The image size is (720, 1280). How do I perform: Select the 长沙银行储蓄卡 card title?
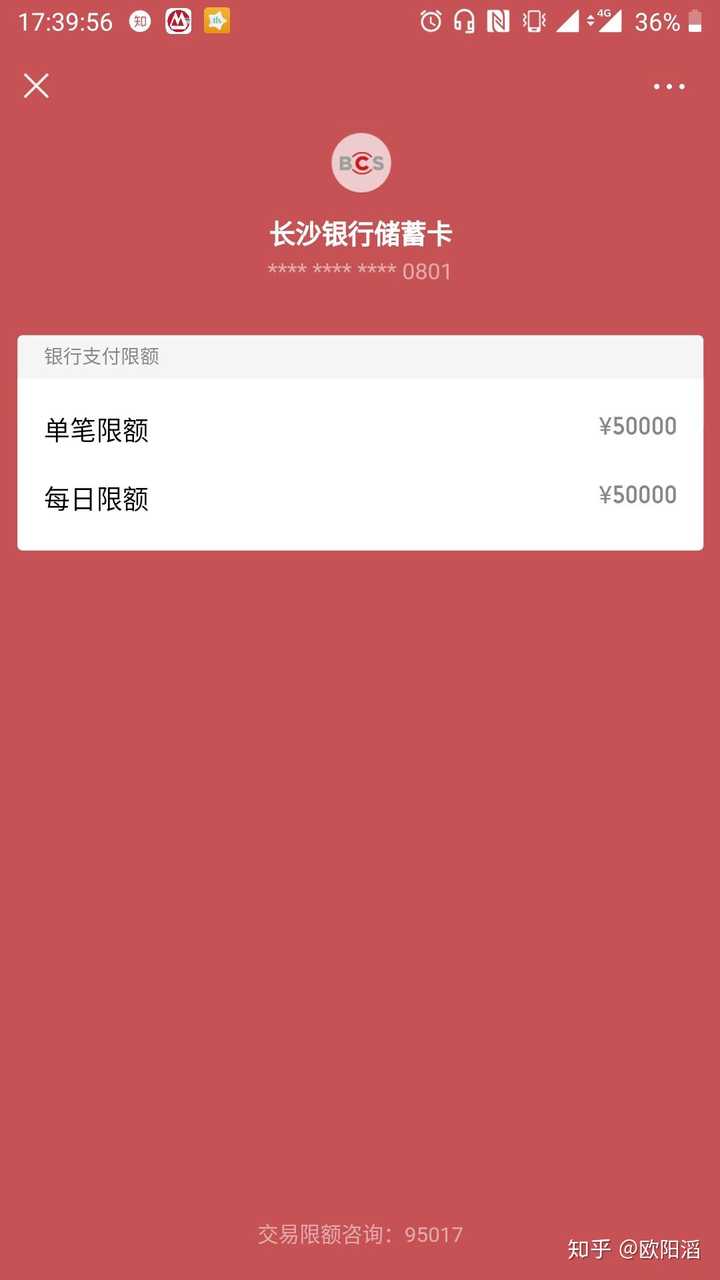[360, 232]
